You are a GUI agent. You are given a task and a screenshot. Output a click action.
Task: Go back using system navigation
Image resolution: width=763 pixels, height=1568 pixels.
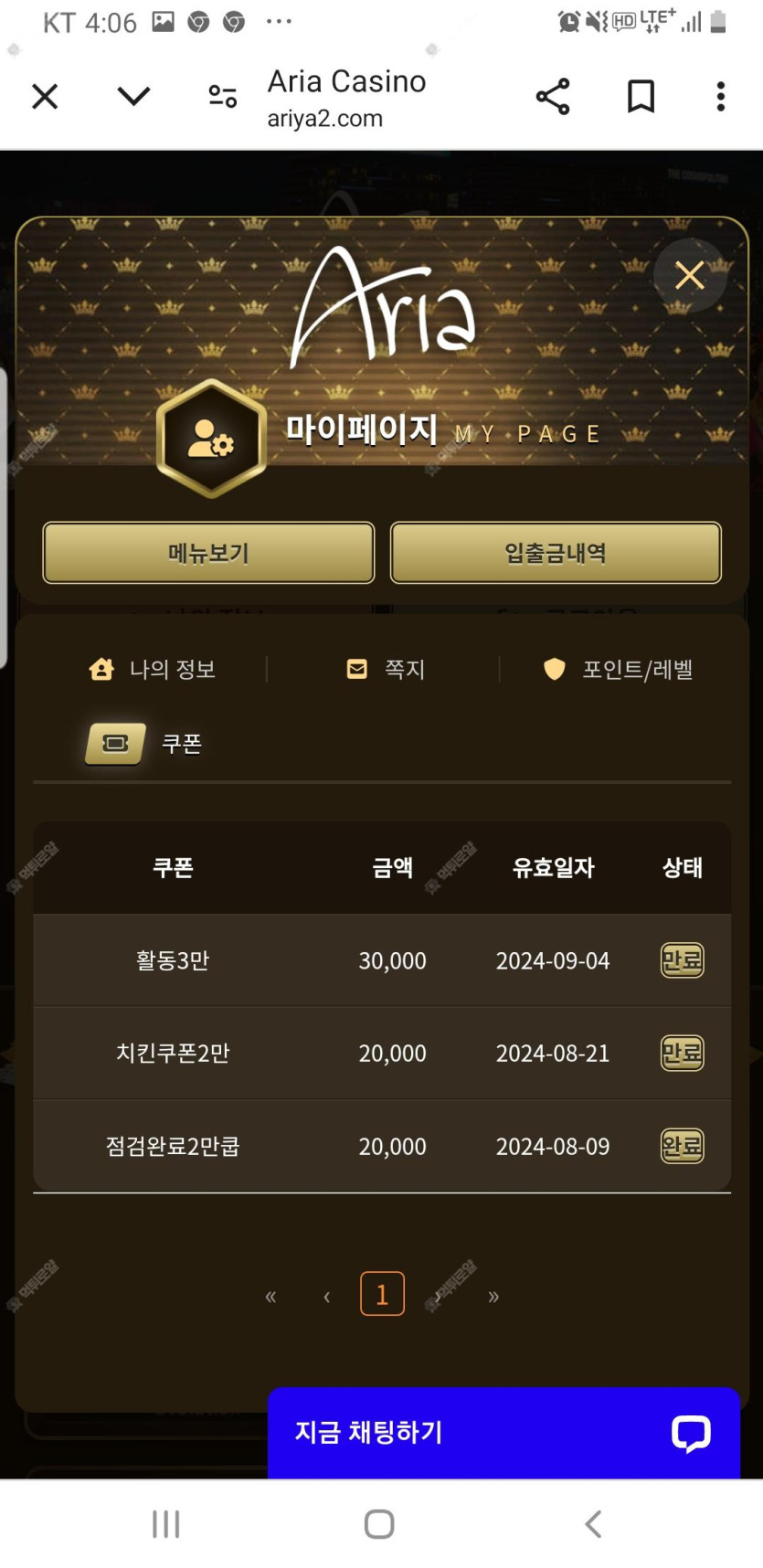click(593, 1523)
